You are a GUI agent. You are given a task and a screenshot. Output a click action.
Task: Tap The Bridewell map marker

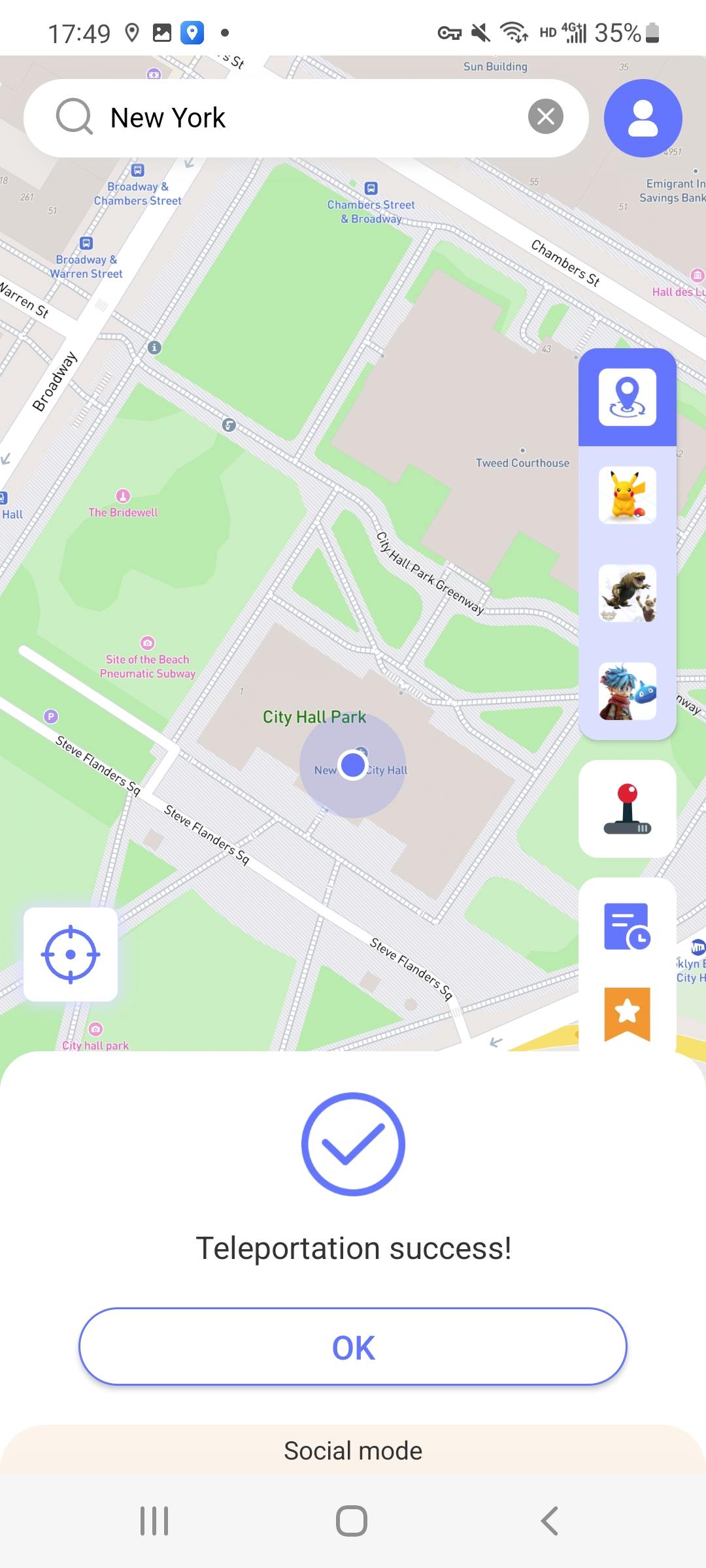tap(122, 495)
